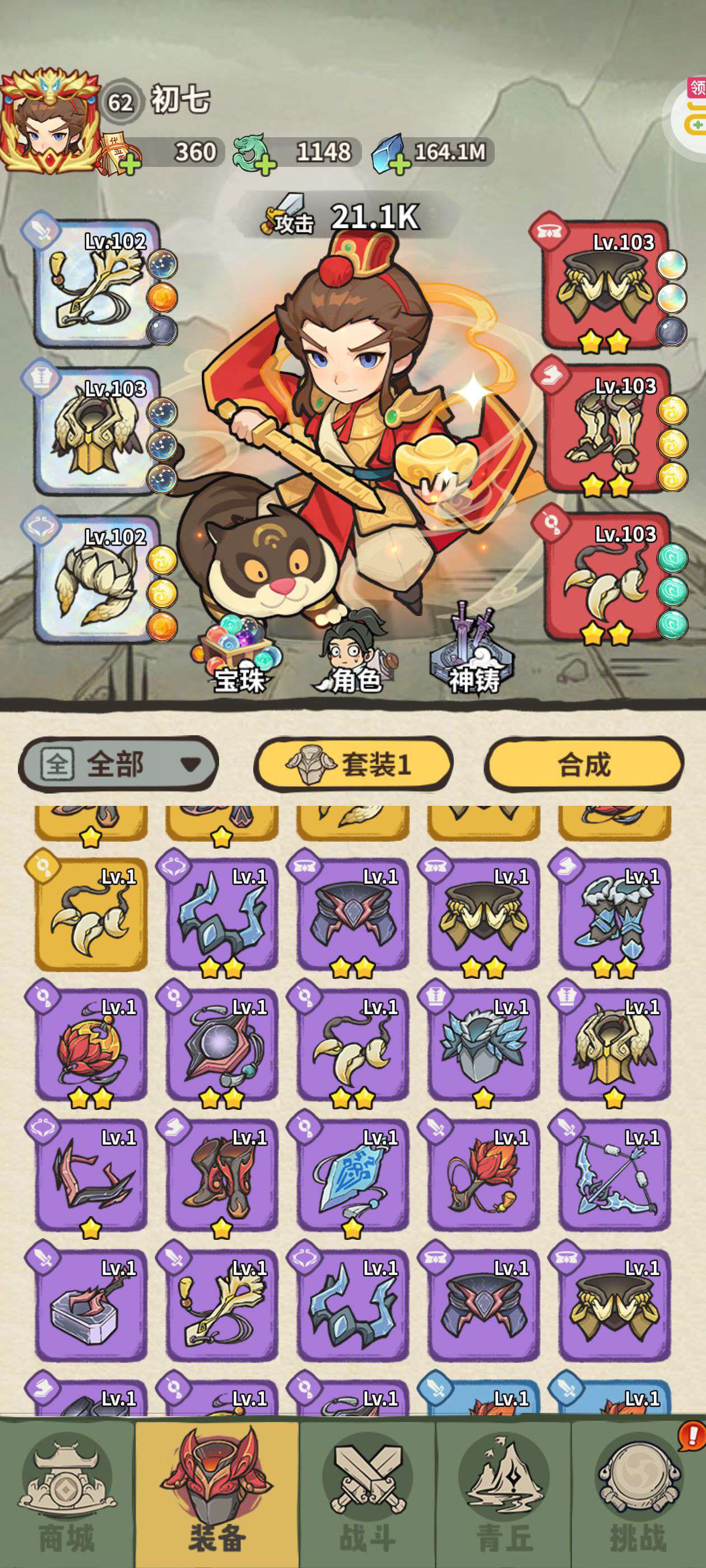706x1568 pixels.
Task: Switch to the 战斗 battle tab
Action: point(368,1495)
